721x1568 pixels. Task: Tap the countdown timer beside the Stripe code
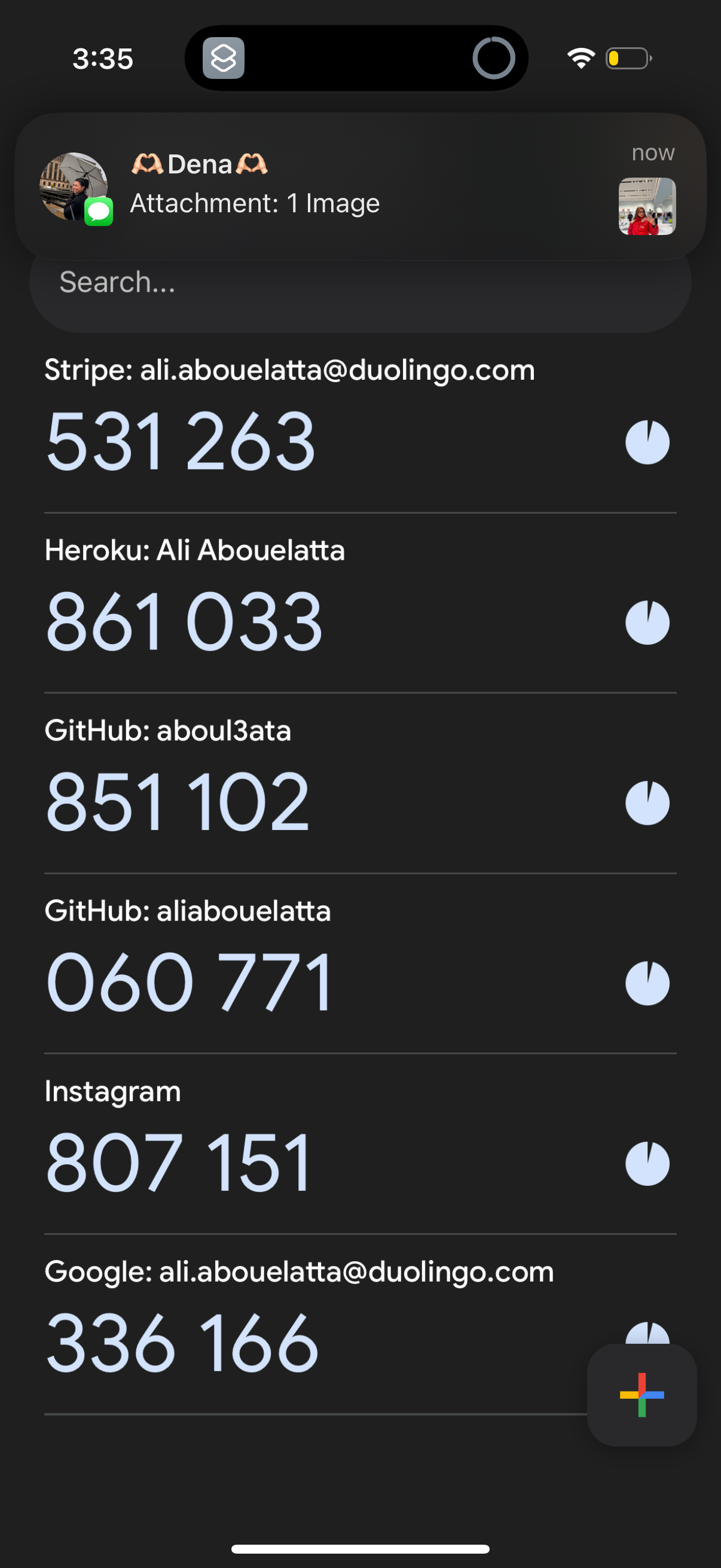click(x=647, y=441)
